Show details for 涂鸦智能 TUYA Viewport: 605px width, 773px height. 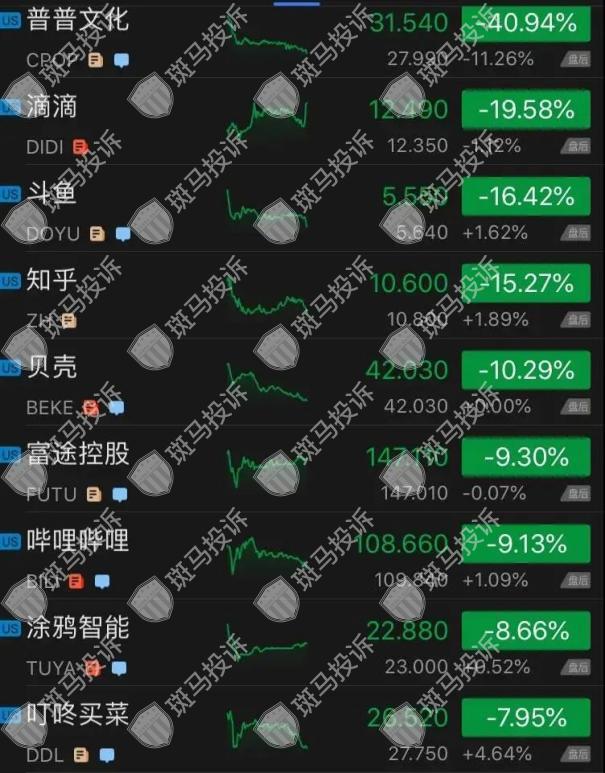pyautogui.click(x=80, y=629)
